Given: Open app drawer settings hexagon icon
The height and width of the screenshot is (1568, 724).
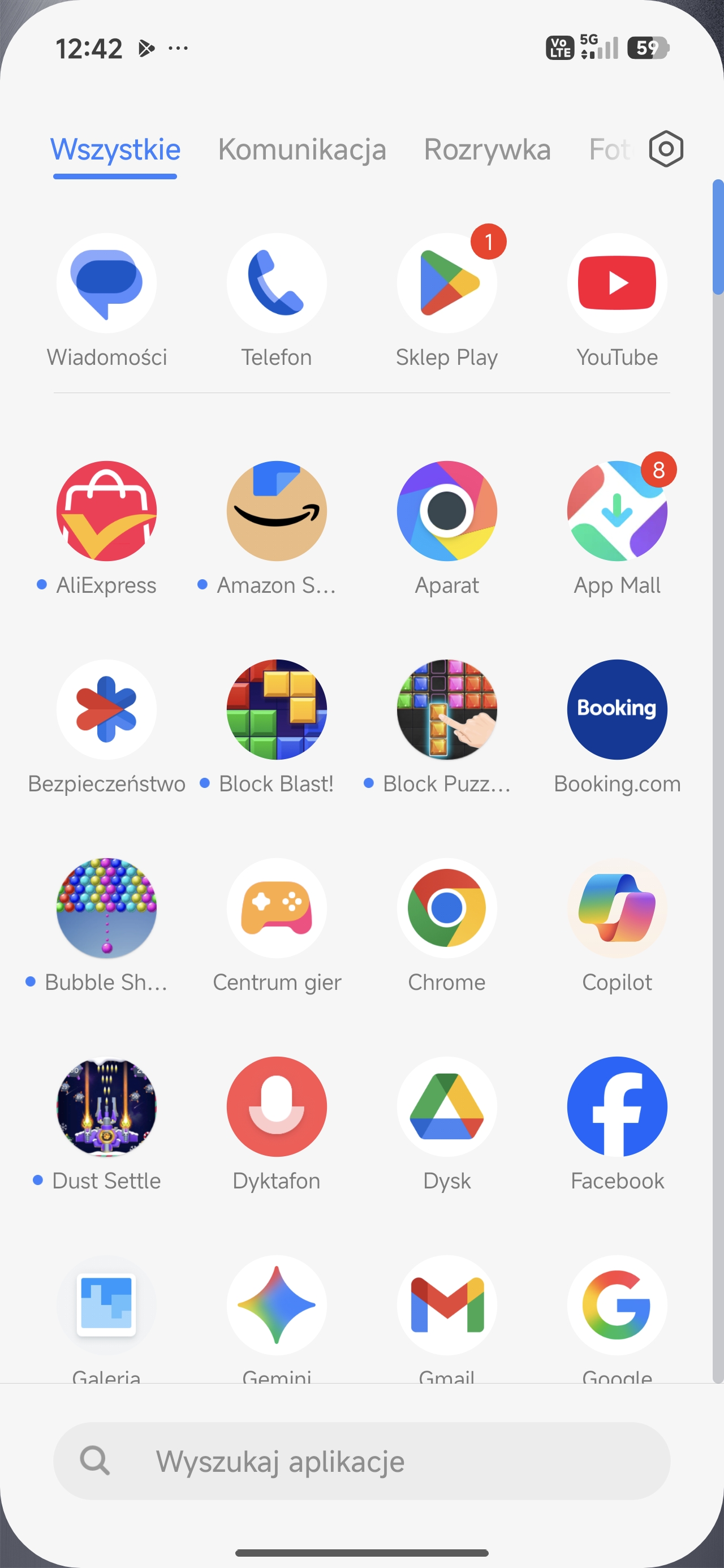Looking at the screenshot, I should pyautogui.click(x=666, y=149).
